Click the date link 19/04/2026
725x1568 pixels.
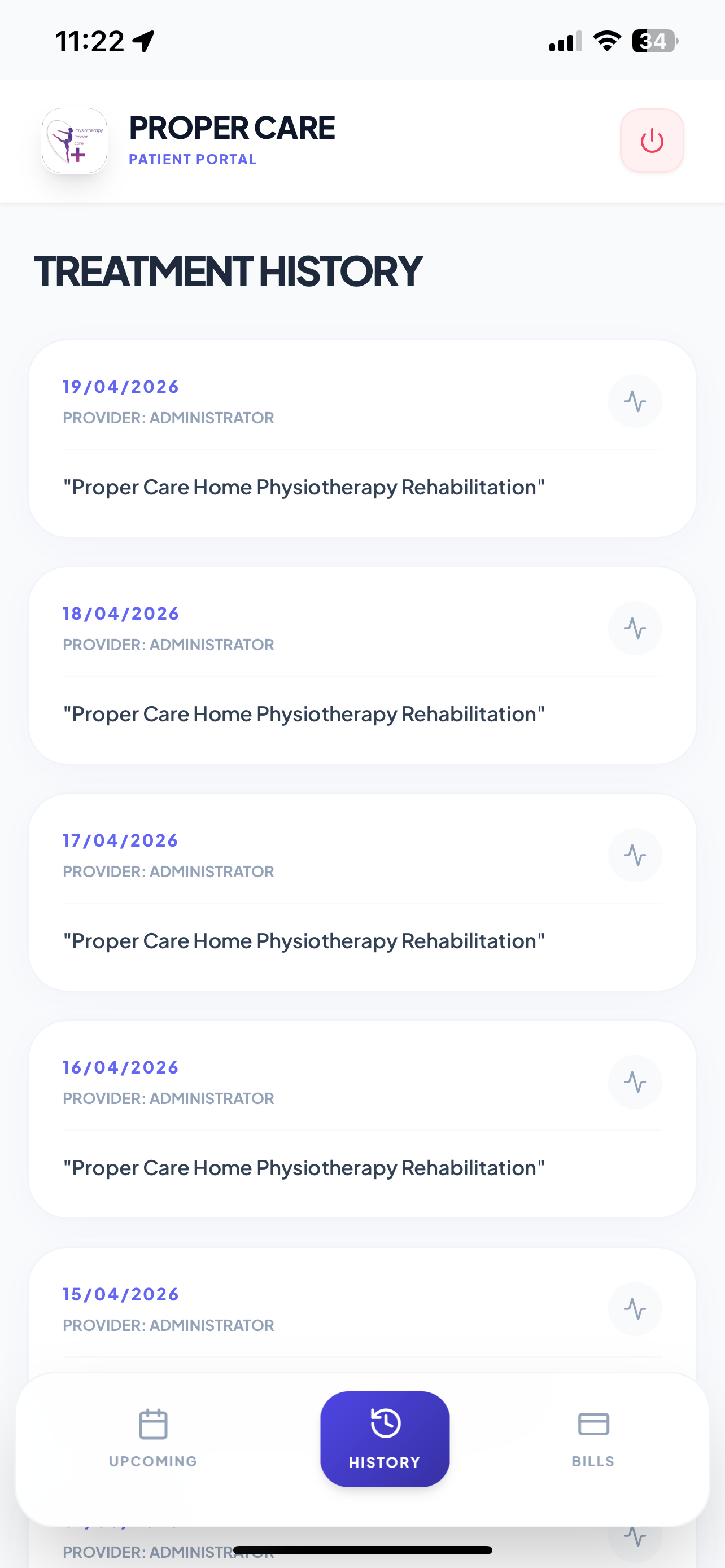[120, 386]
